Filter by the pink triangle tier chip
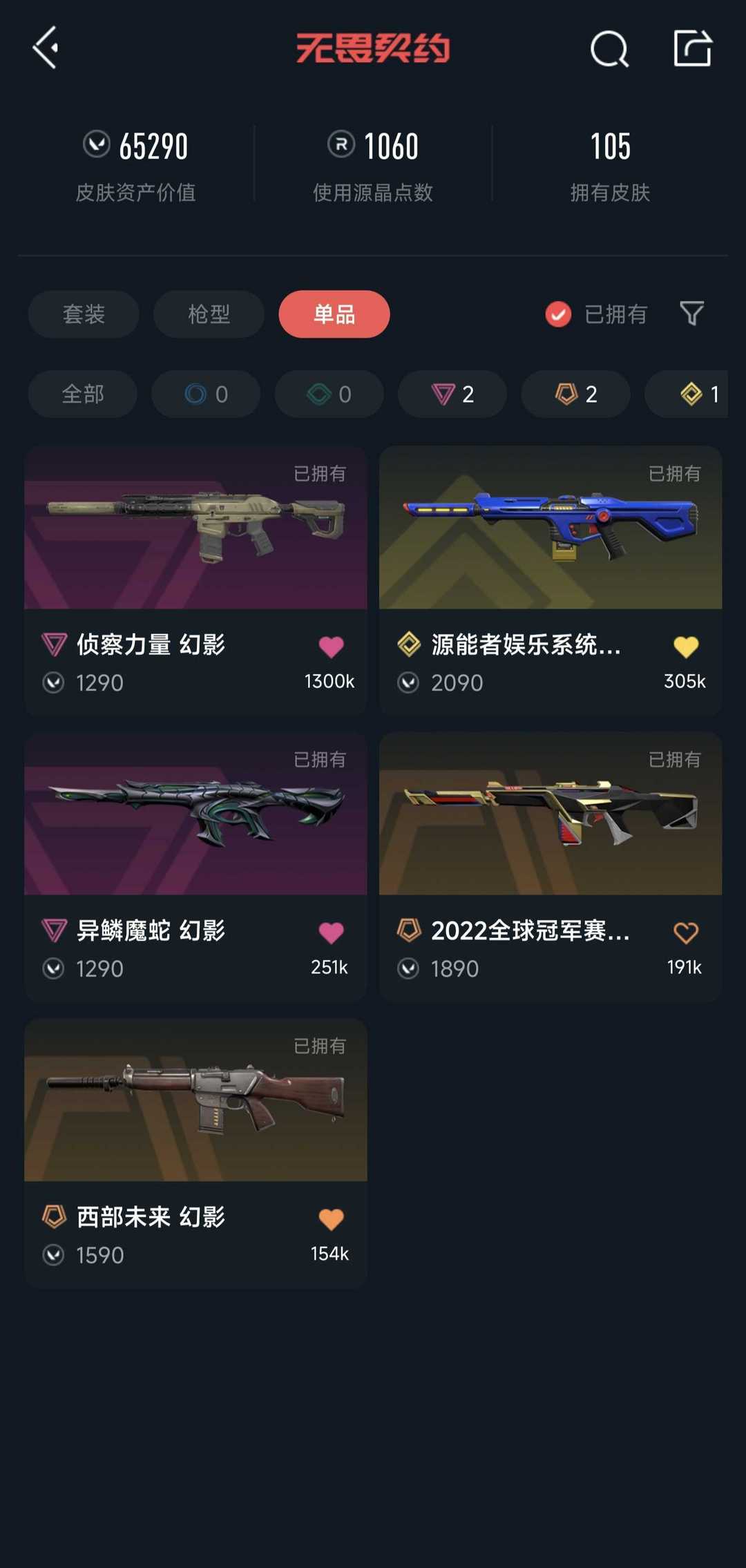The image size is (746, 1568). coord(452,394)
